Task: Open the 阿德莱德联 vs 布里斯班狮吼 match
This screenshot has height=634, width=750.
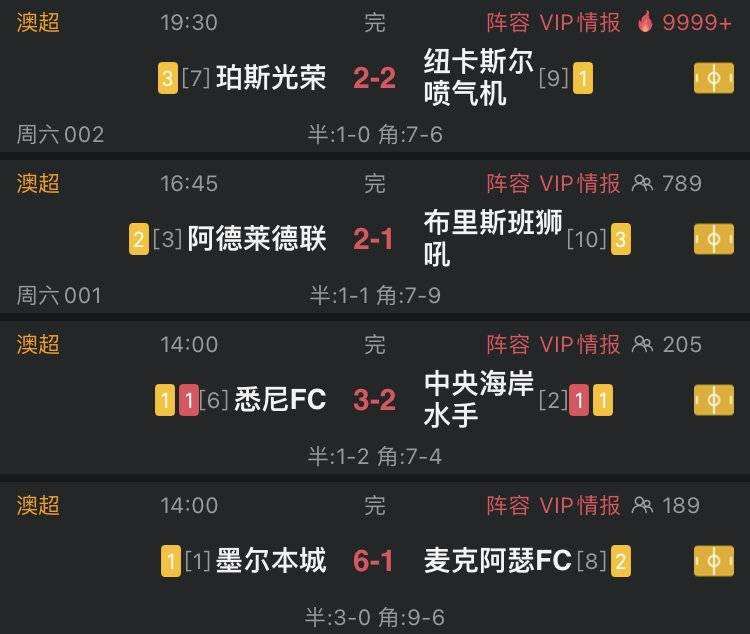Action: point(374,239)
